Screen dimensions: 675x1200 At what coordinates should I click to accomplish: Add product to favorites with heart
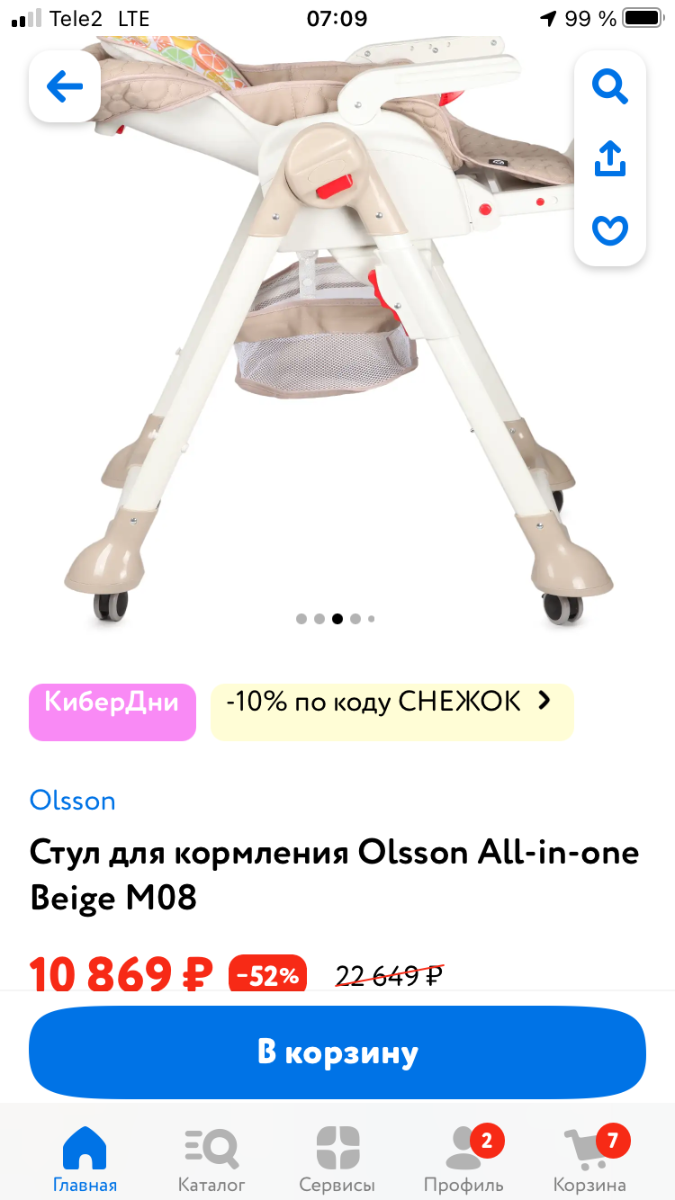coord(610,231)
